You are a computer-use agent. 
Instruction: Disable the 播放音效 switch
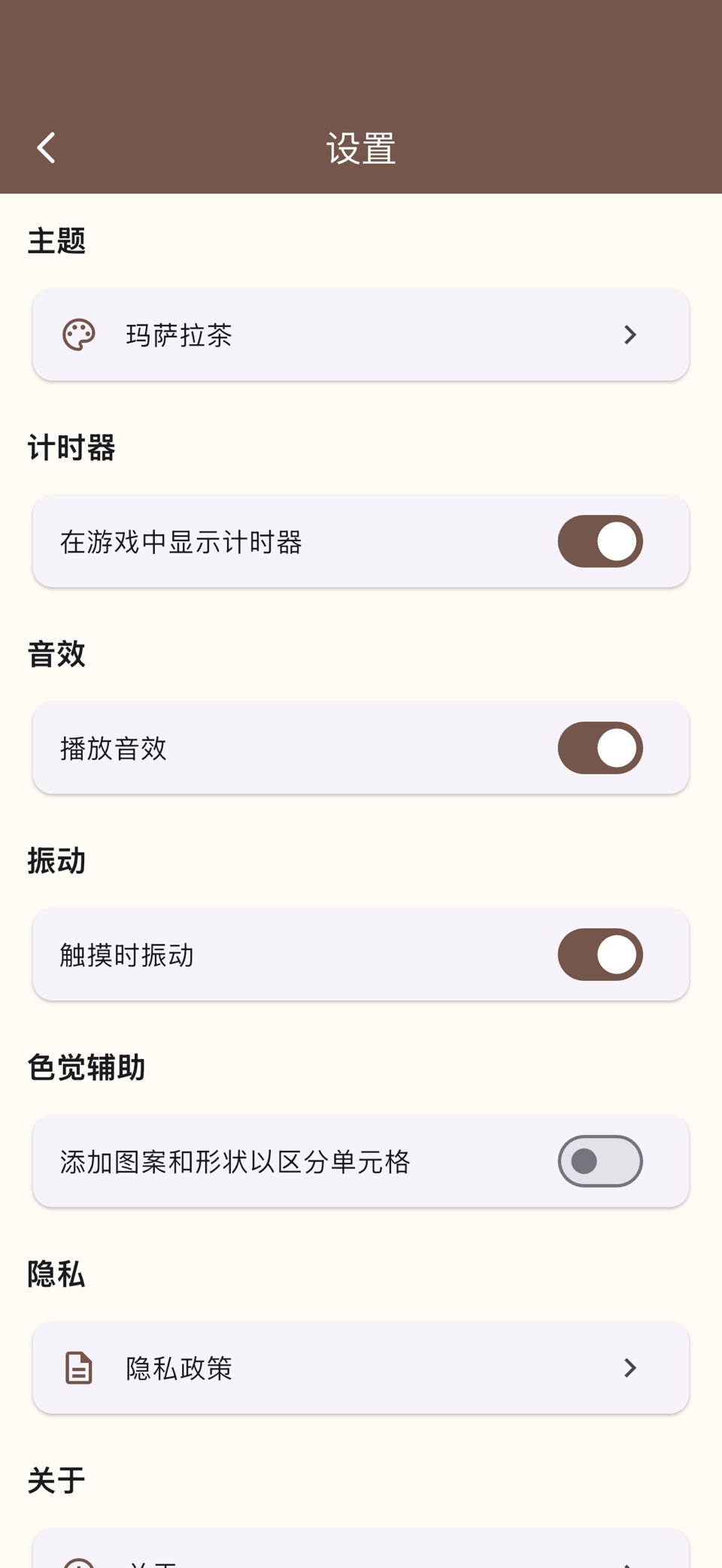point(600,748)
